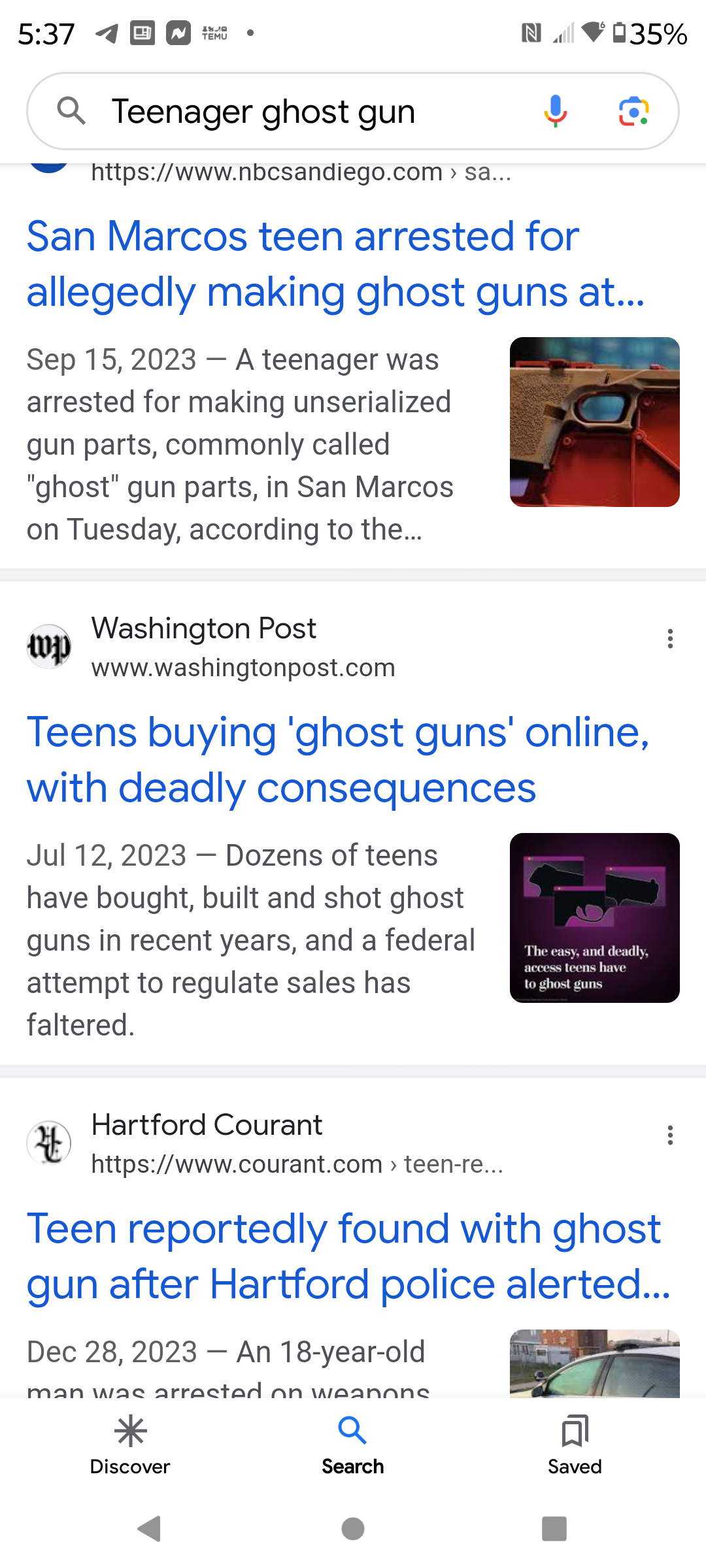Go to the home screen
The image size is (706, 1568).
pos(353,1529)
